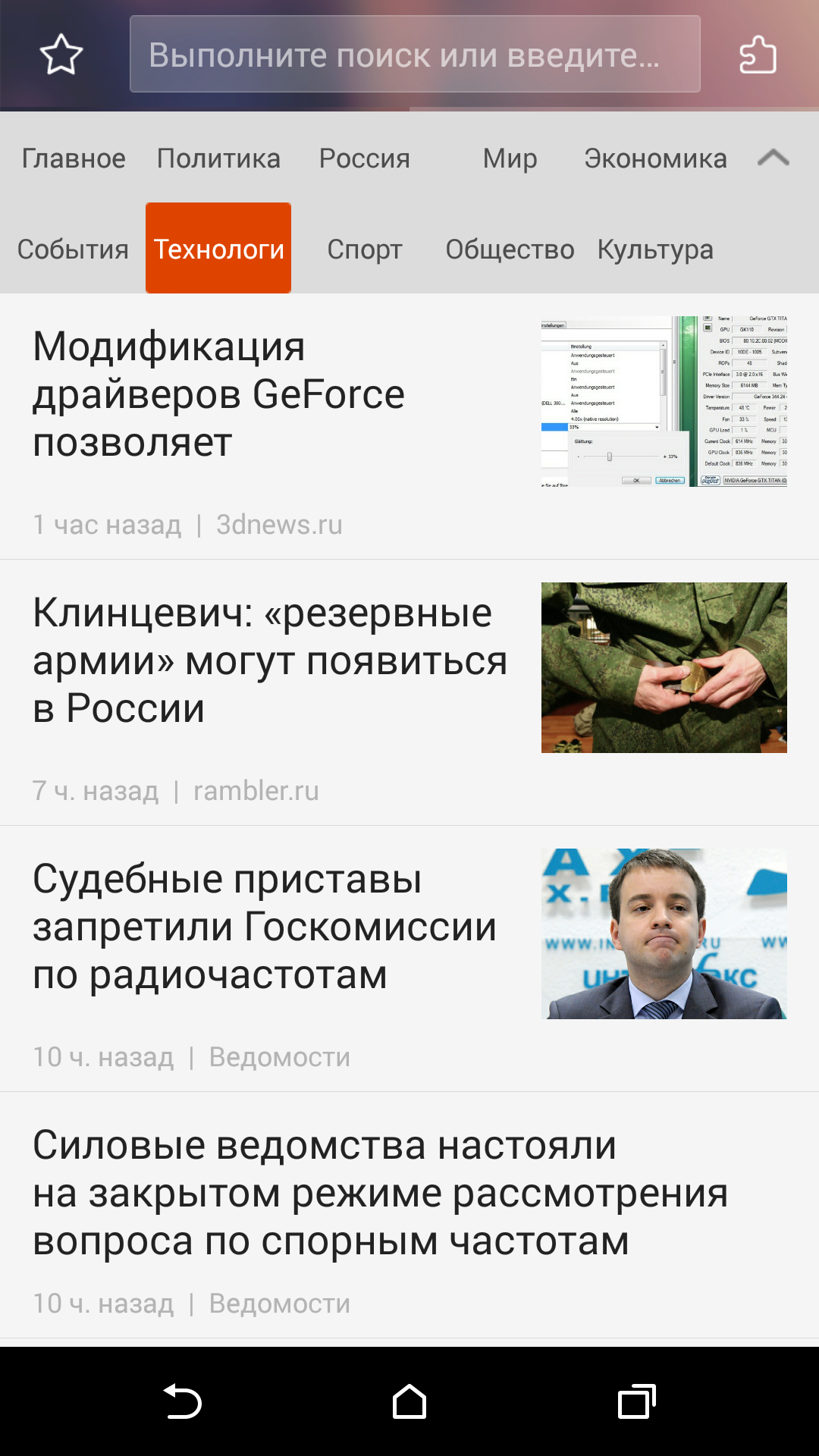Open the bookmarks star icon
This screenshot has width=819, height=1456.
tap(61, 55)
